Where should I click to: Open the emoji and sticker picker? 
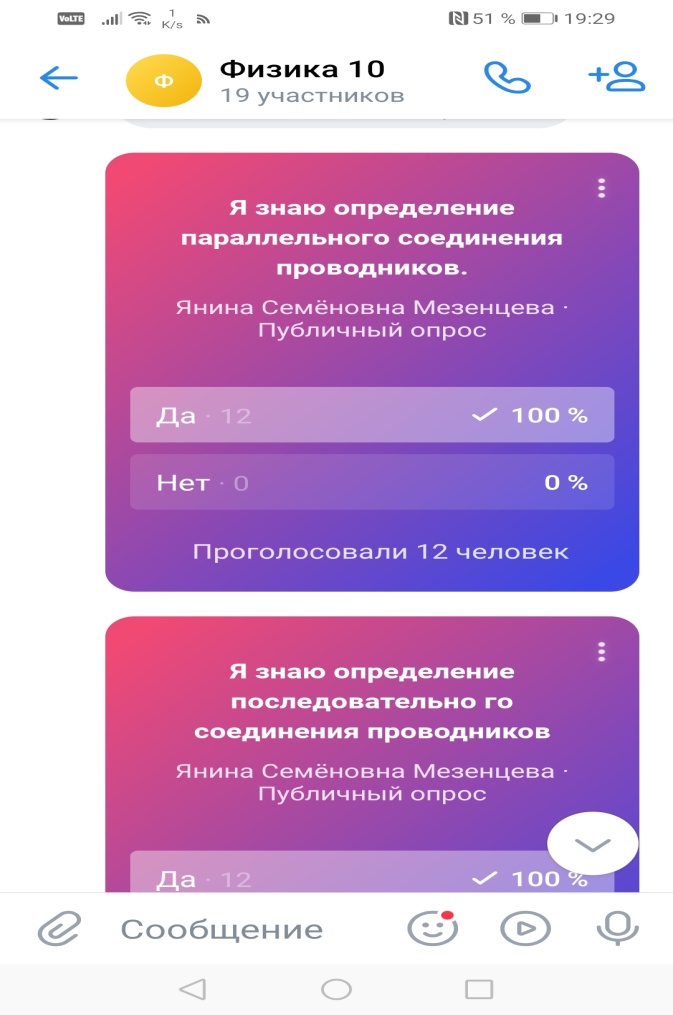431,929
